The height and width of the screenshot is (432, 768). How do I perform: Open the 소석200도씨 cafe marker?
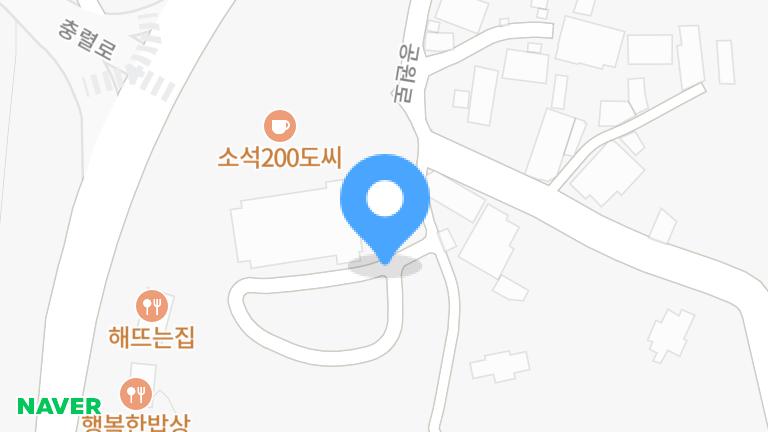tap(279, 126)
